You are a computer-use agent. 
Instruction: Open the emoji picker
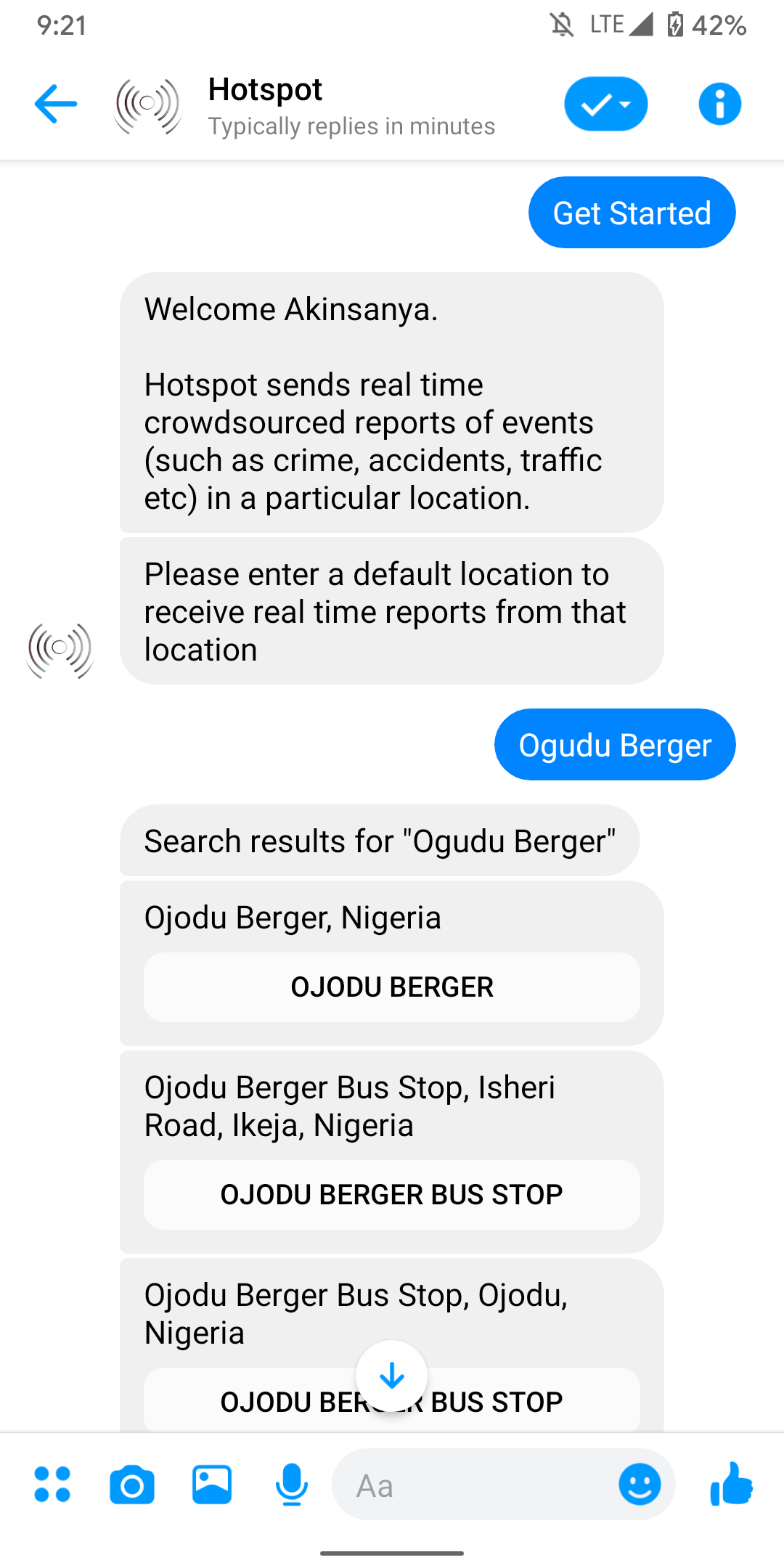(x=640, y=1485)
